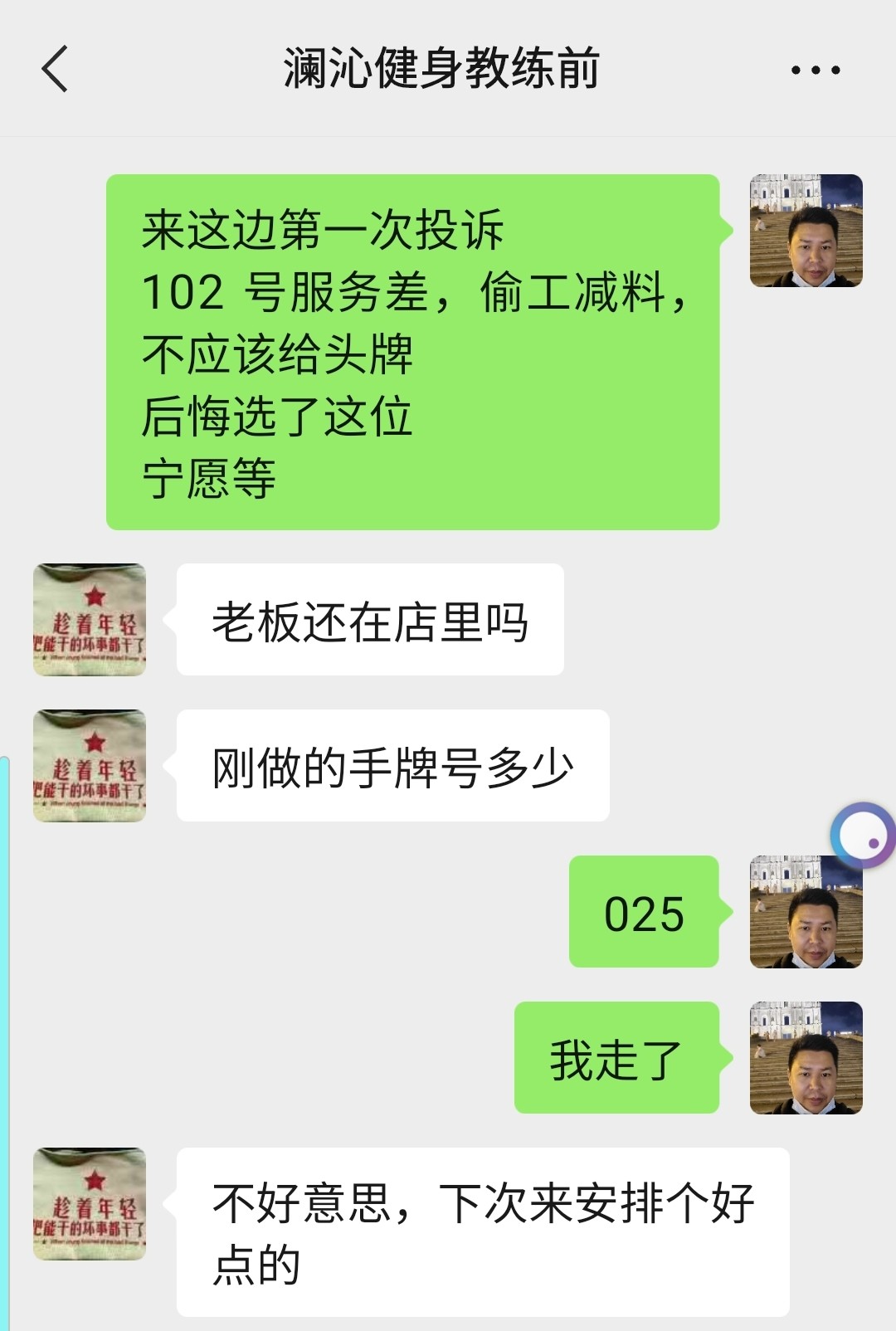Tap the contact's red-star shirt avatar
Screen dimensions: 896x1331
tap(89, 618)
